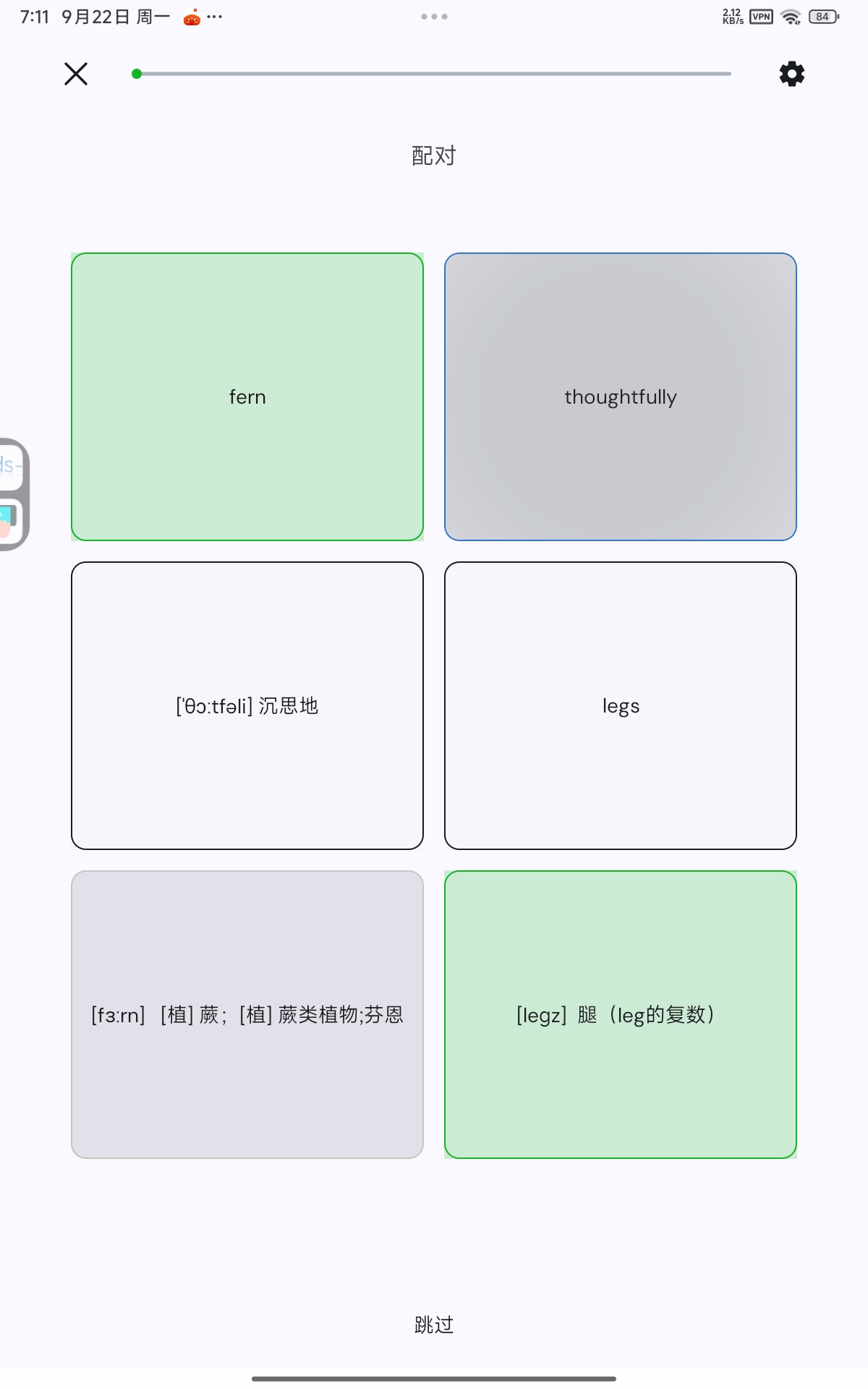
Task: Select the [legz] 腿 definition card
Action: (621, 1014)
